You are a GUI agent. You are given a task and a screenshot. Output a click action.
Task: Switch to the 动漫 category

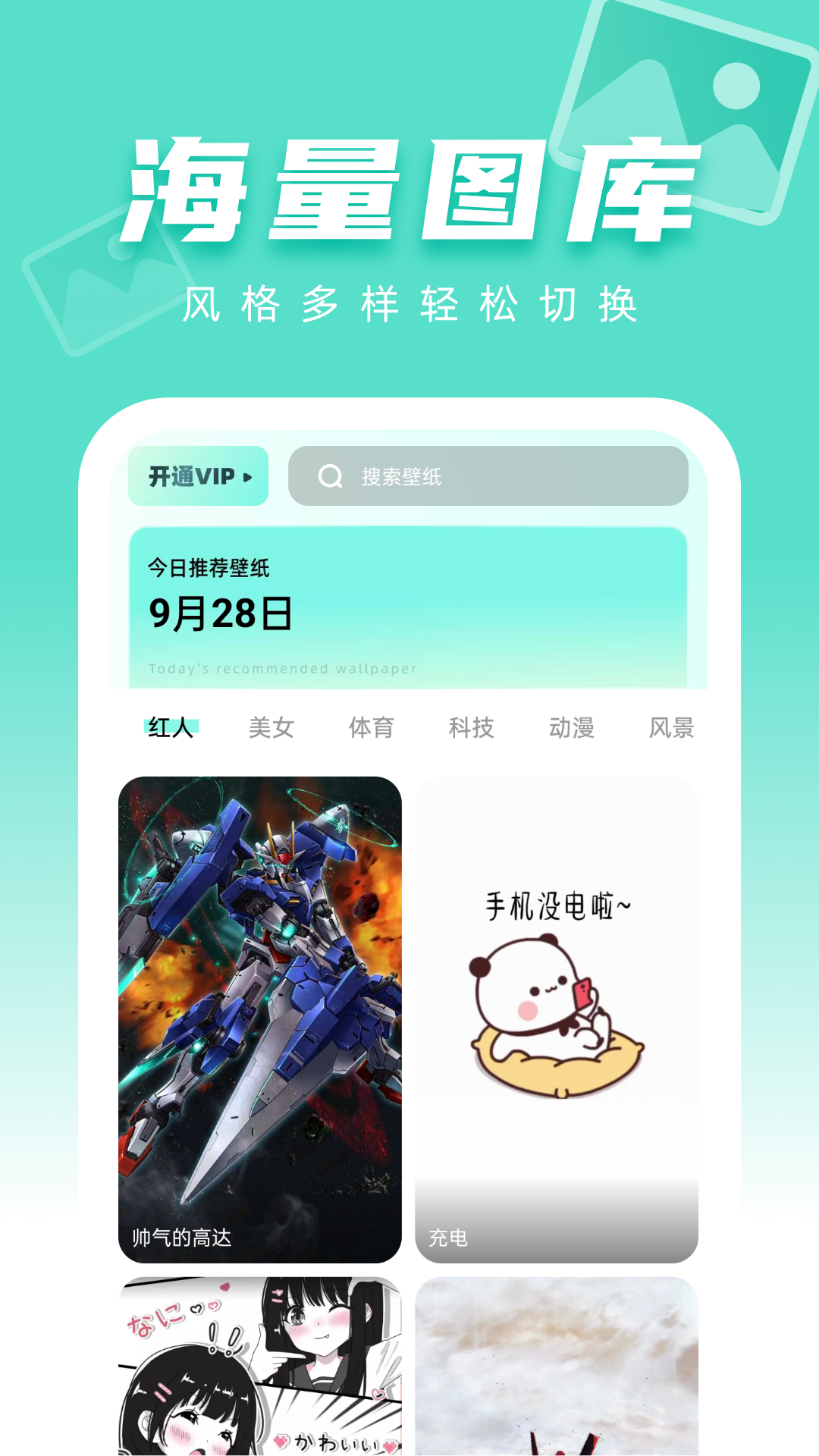click(x=572, y=726)
